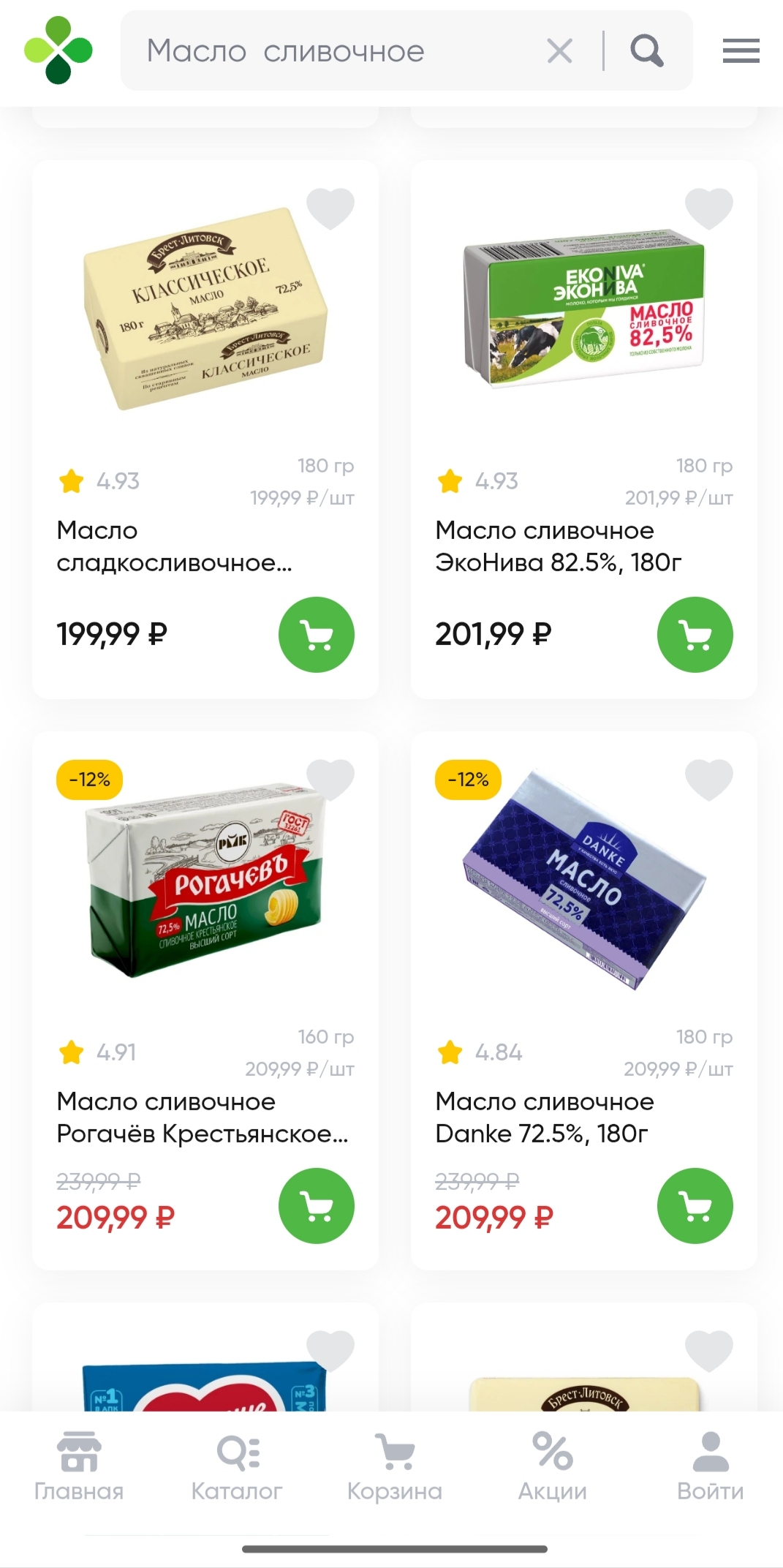Favorite the 199,99 ₽ Брест-Литовск butter
The width and height of the screenshot is (783, 1568).
330,208
